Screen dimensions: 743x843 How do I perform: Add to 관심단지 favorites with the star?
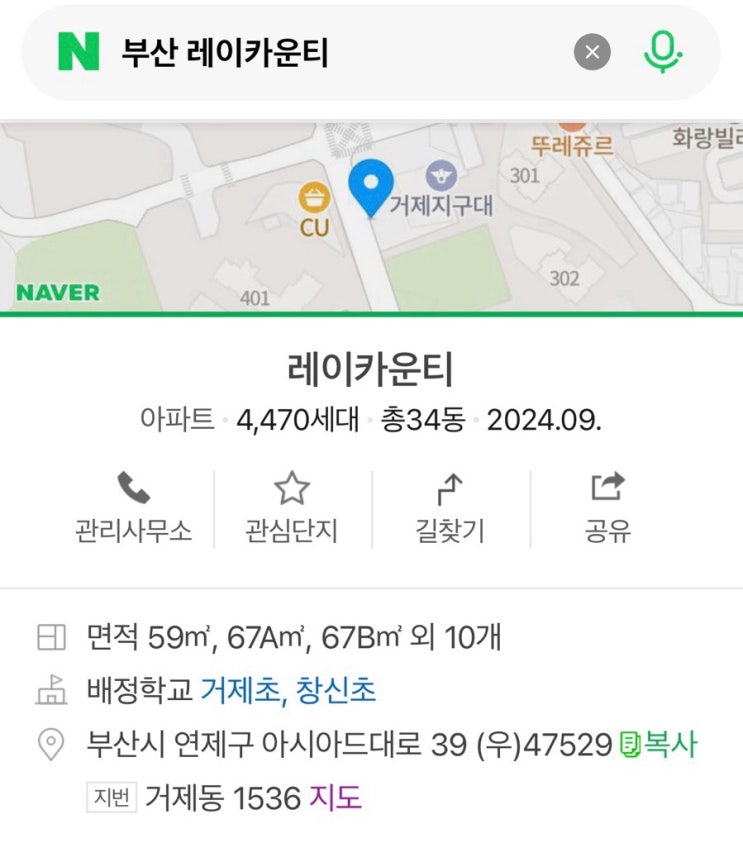click(x=292, y=508)
